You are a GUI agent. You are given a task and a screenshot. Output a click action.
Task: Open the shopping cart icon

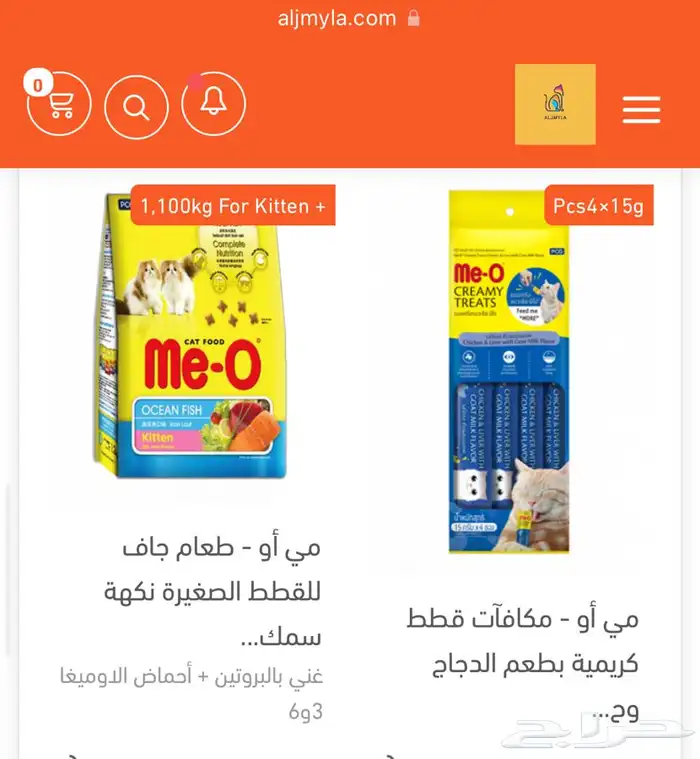59,104
